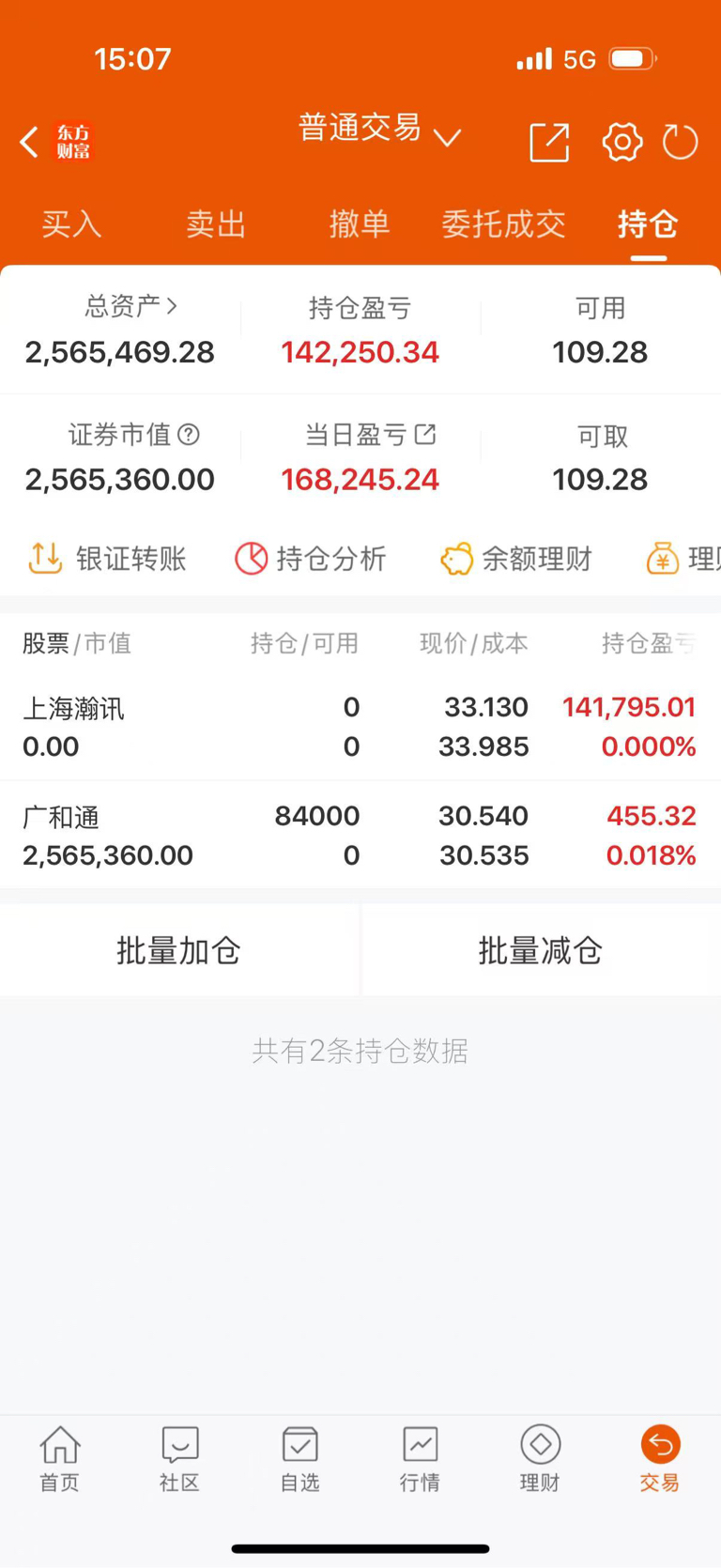Tap the 余额理财 piggy bank icon
This screenshot has width=721, height=1568.
click(457, 558)
